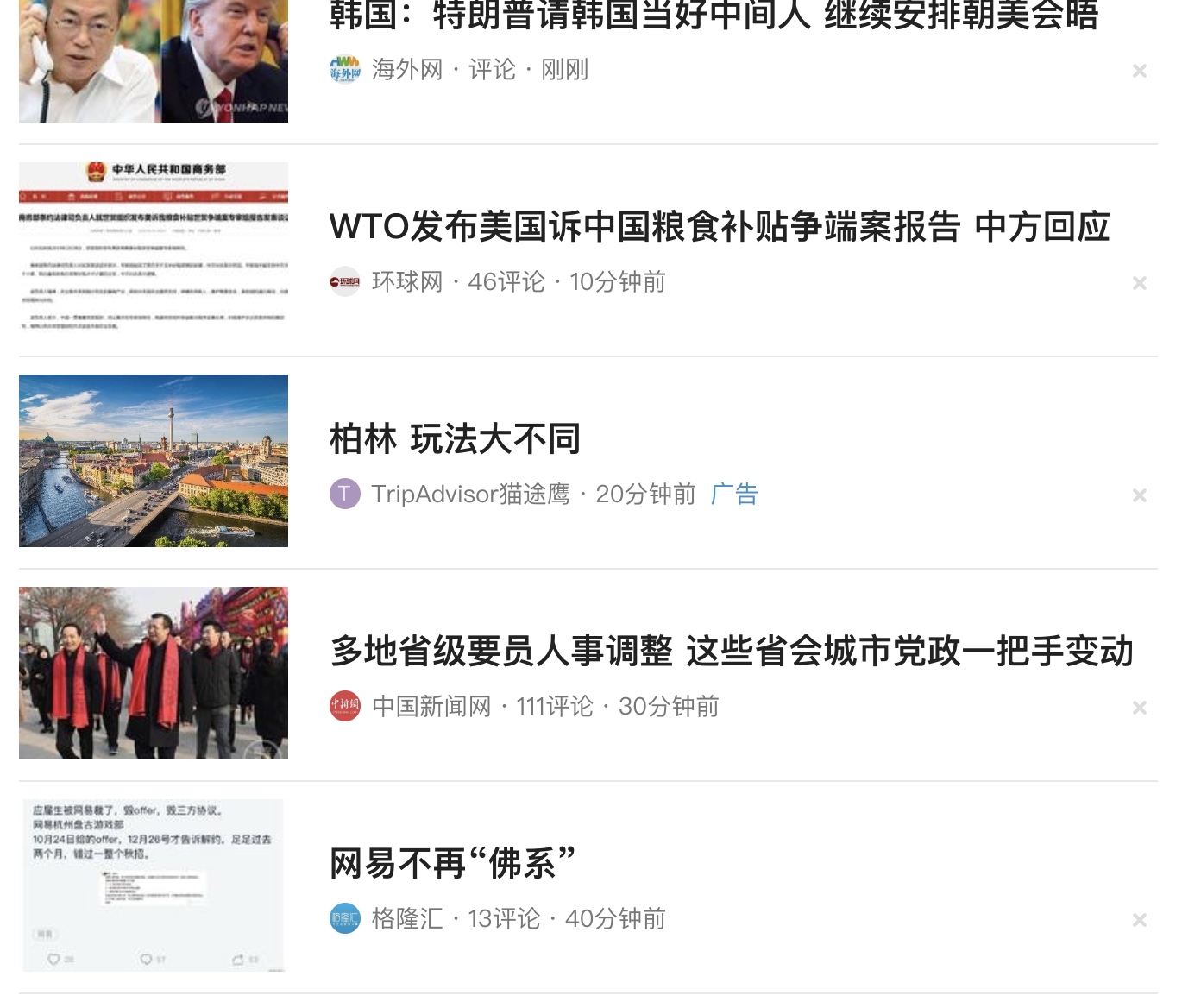Open the article about Trump and Korea mediation

(x=713, y=16)
